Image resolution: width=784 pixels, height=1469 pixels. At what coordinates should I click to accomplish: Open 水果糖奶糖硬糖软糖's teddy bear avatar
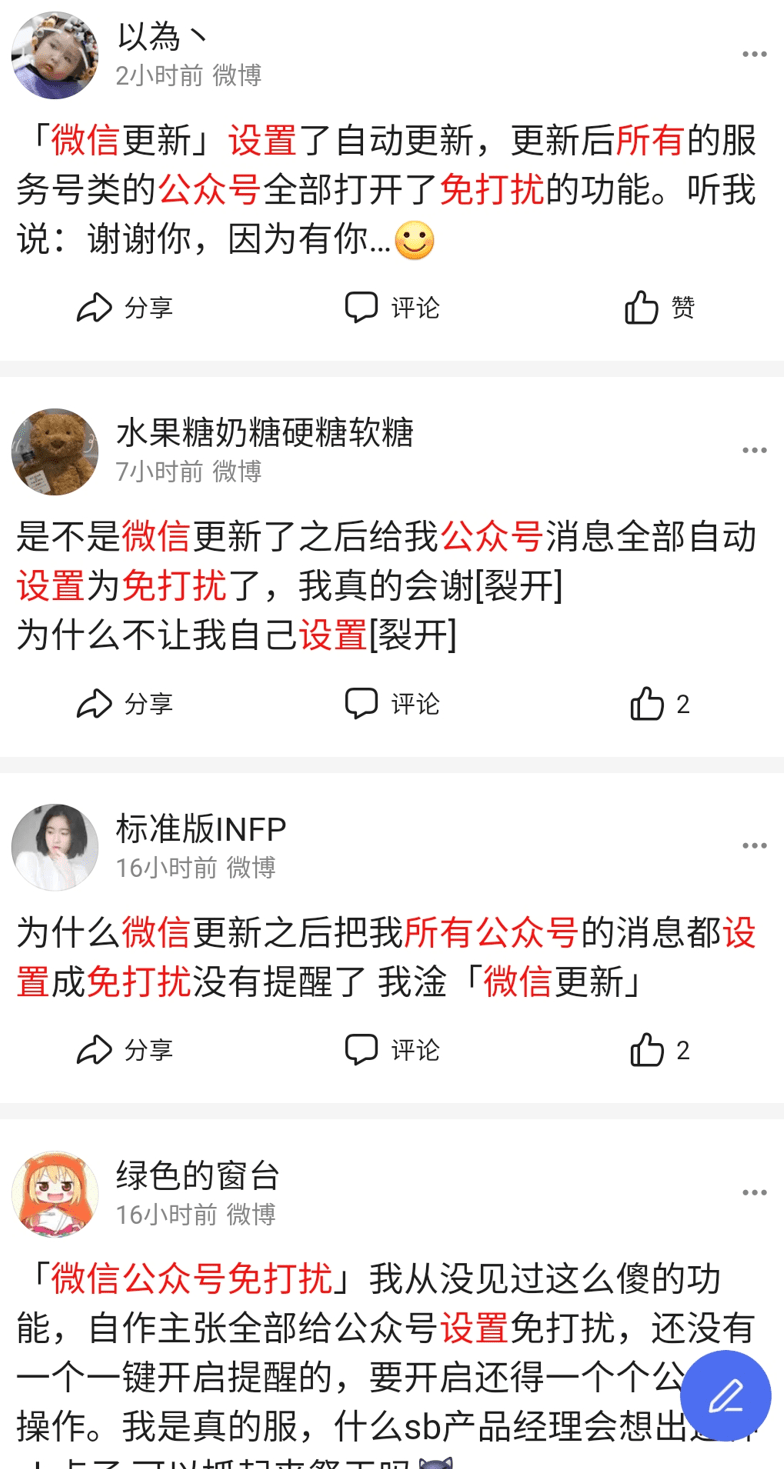(55, 452)
